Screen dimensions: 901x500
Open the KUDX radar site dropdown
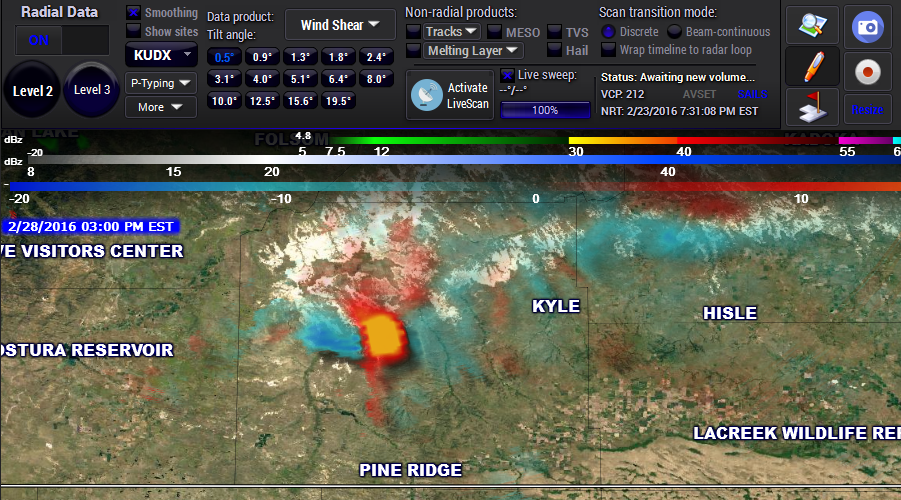tap(160, 55)
